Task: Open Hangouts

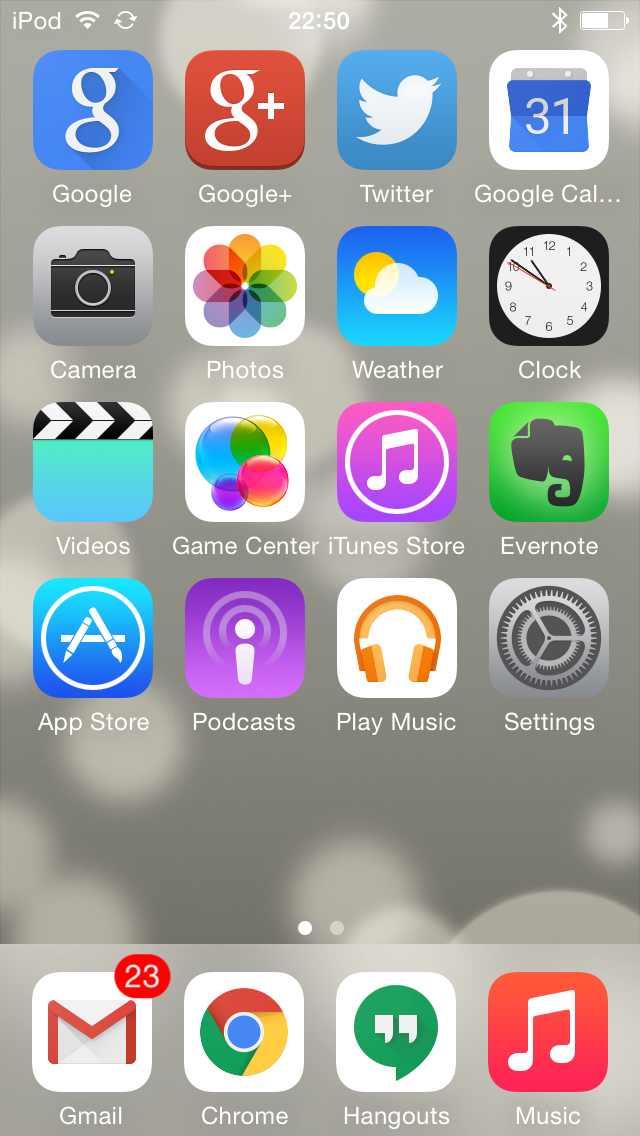Action: [396, 1032]
